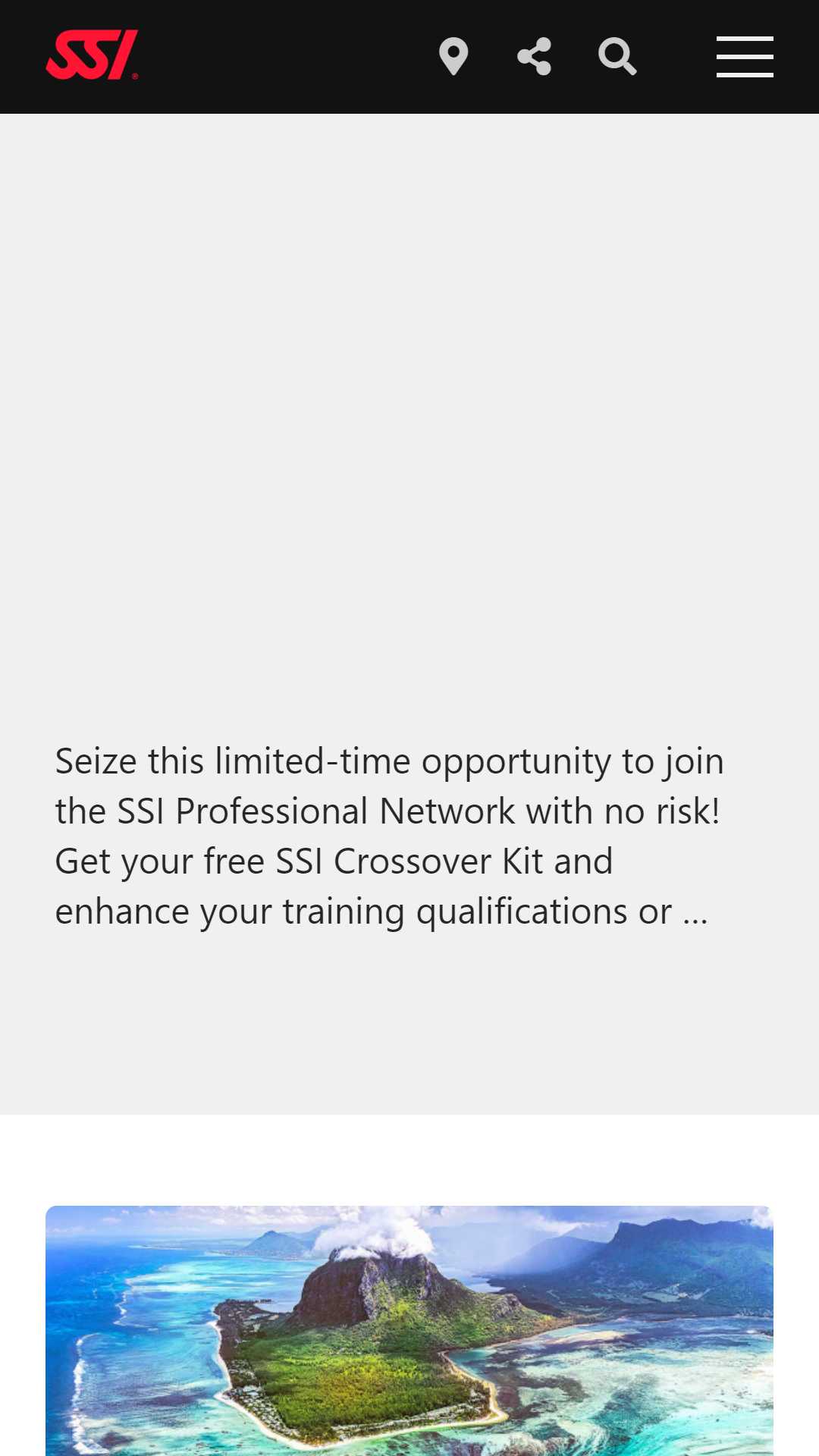Open the island aerial photo card

(x=409, y=1331)
